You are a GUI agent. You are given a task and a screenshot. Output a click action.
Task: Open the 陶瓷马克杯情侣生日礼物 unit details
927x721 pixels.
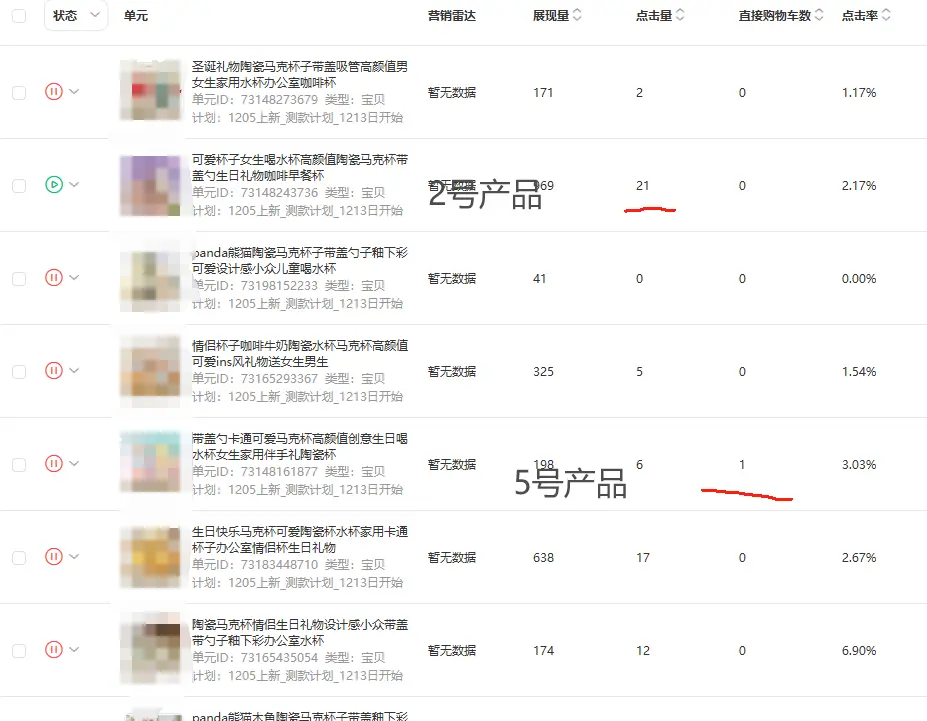(299, 632)
